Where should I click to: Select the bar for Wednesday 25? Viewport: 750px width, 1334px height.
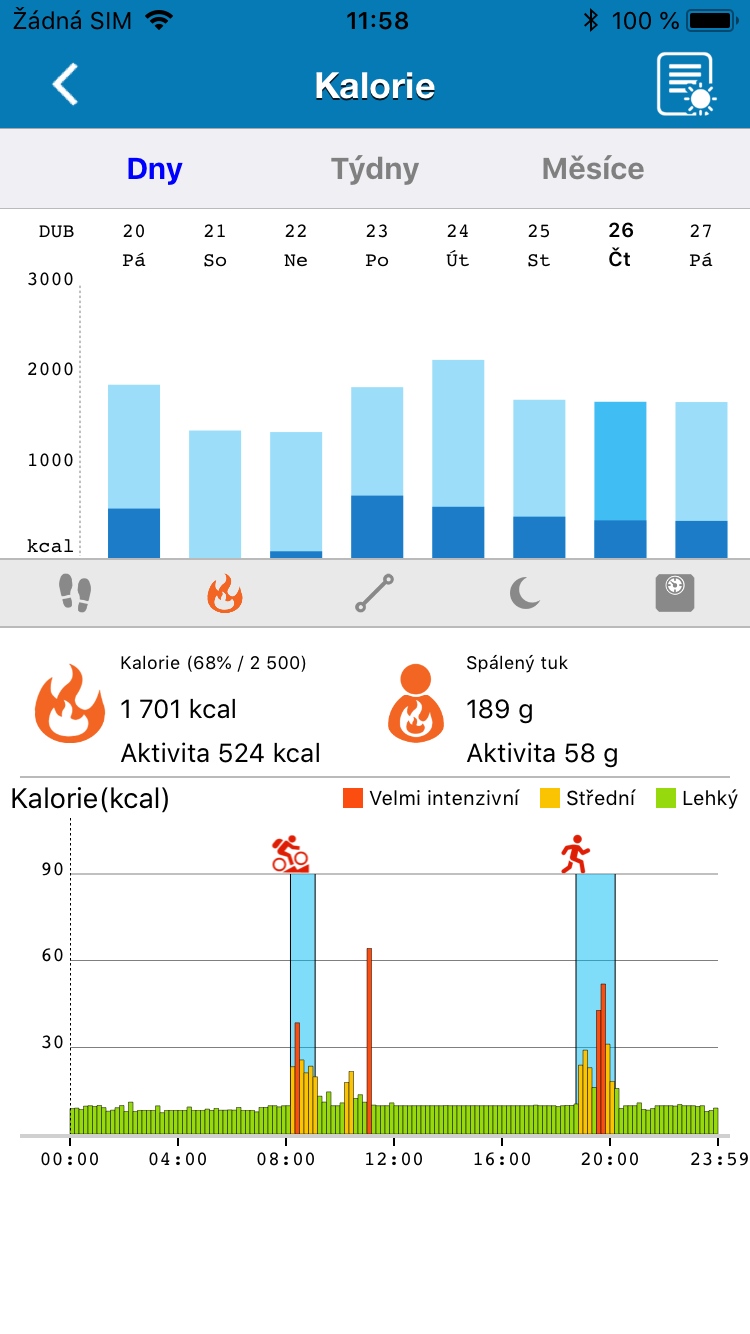pyautogui.click(x=539, y=479)
